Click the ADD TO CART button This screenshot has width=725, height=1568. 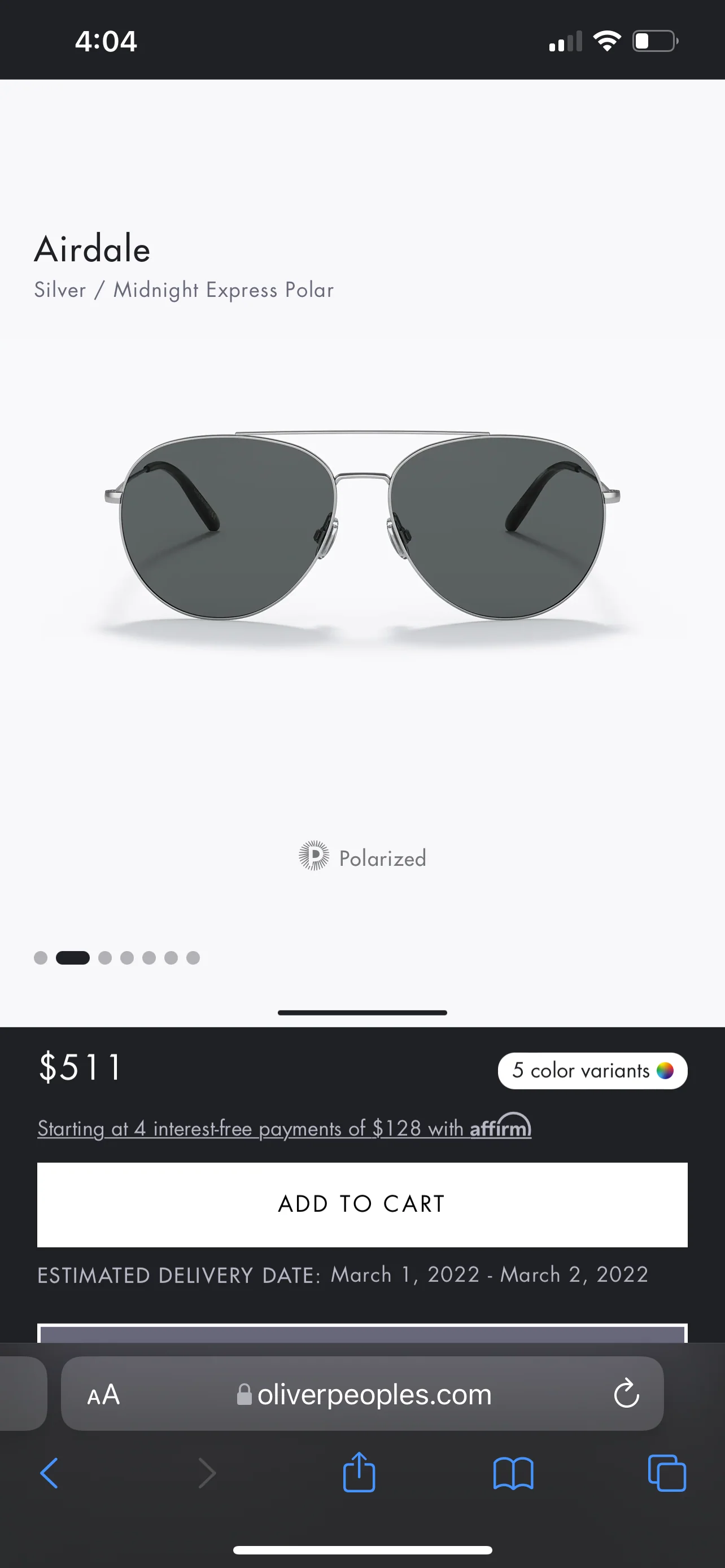coord(362,1203)
